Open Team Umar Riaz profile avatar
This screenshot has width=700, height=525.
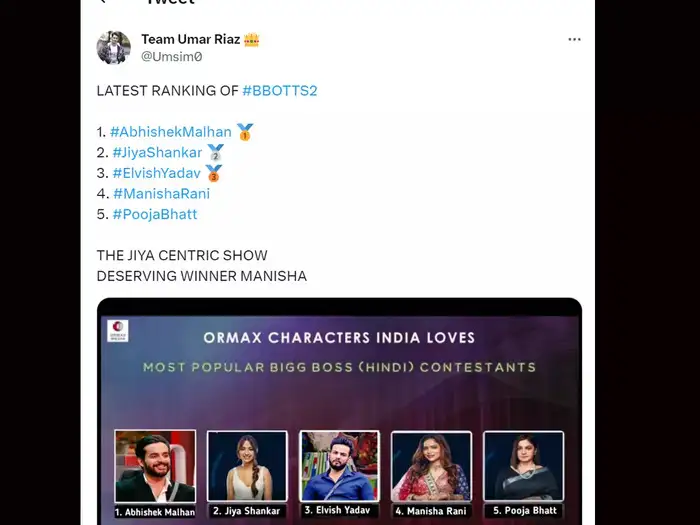tap(113, 47)
